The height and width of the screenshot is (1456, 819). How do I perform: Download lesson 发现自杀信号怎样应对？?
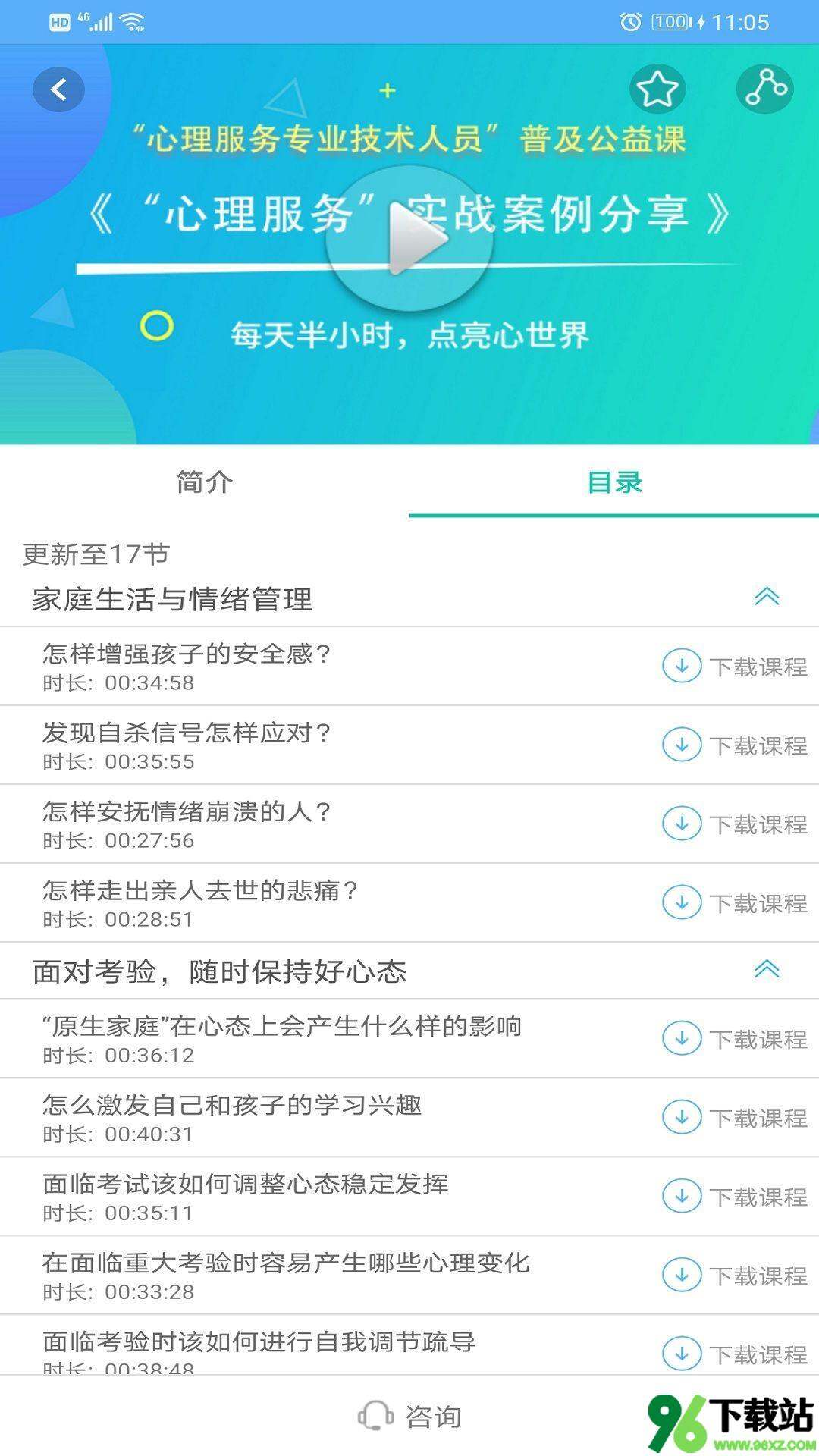(x=733, y=745)
